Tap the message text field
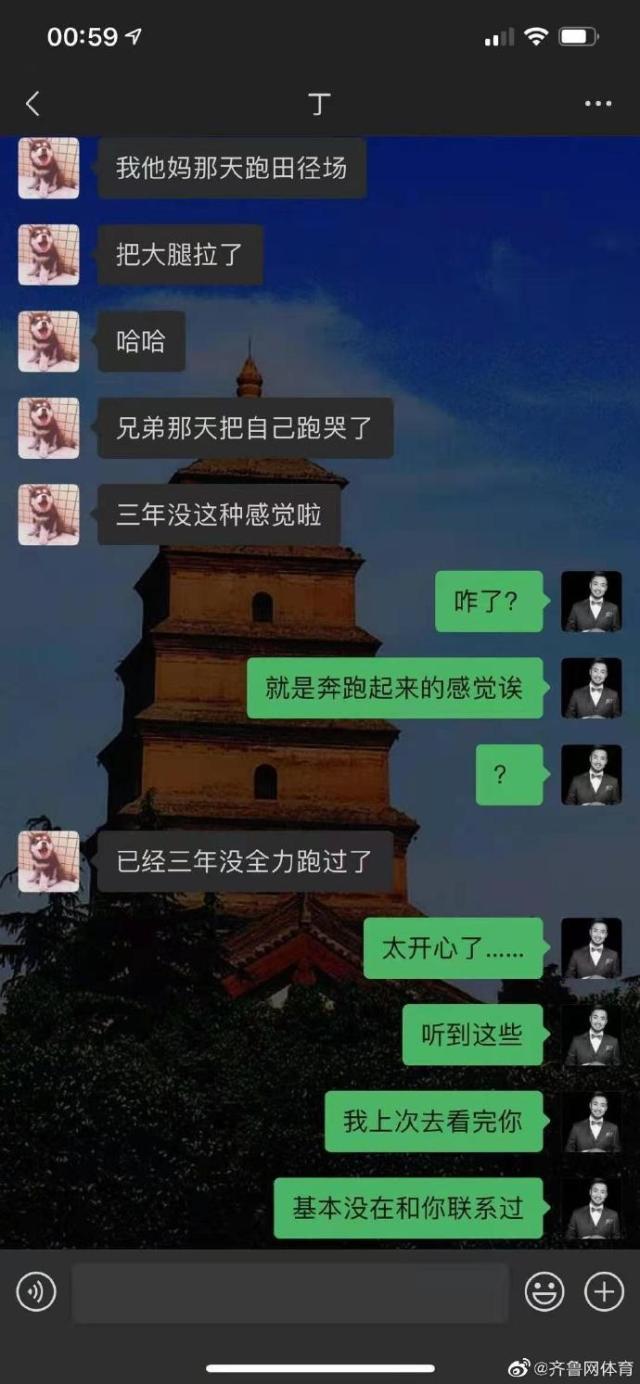Screen dimensions: 640x1384 pos(290,1293)
